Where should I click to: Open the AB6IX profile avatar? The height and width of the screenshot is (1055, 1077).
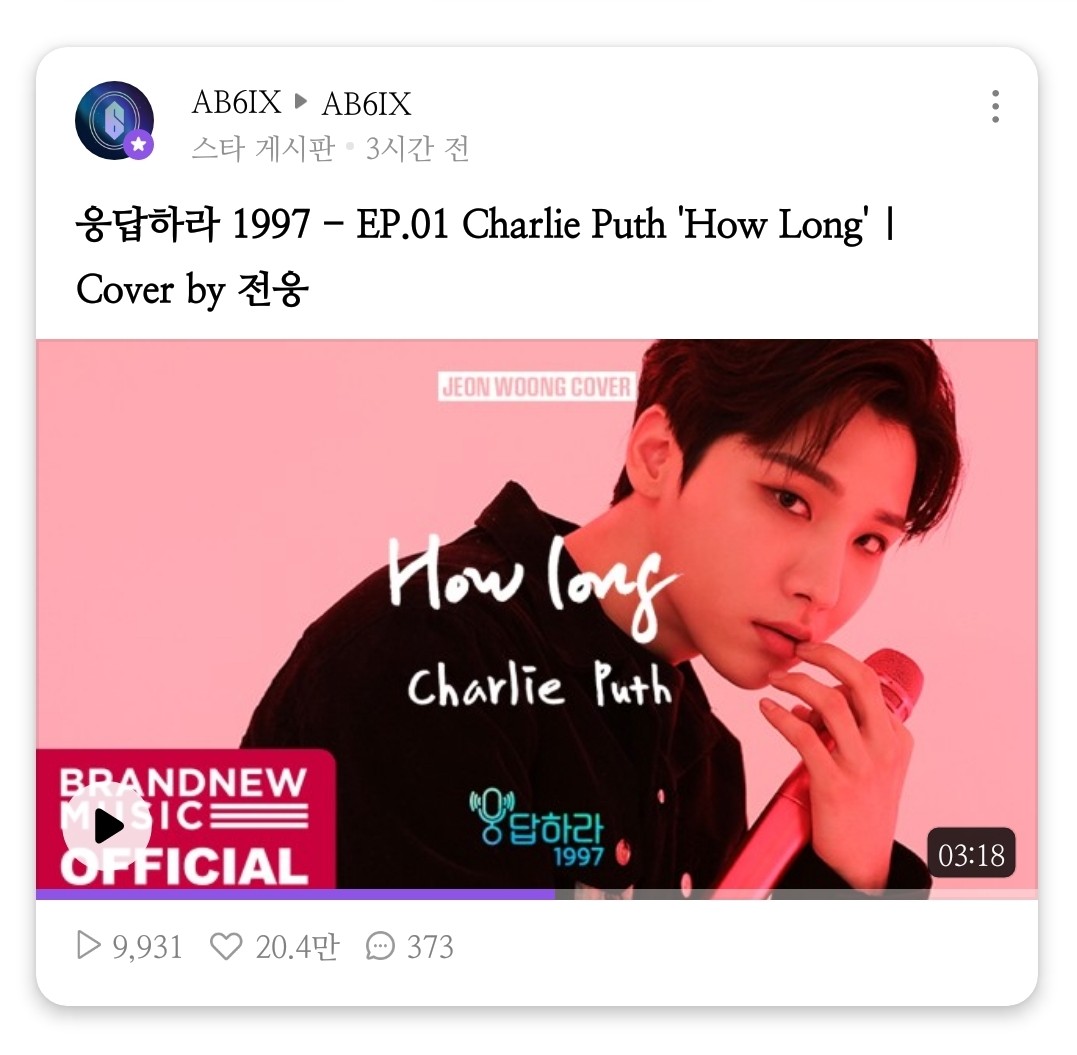(x=114, y=121)
